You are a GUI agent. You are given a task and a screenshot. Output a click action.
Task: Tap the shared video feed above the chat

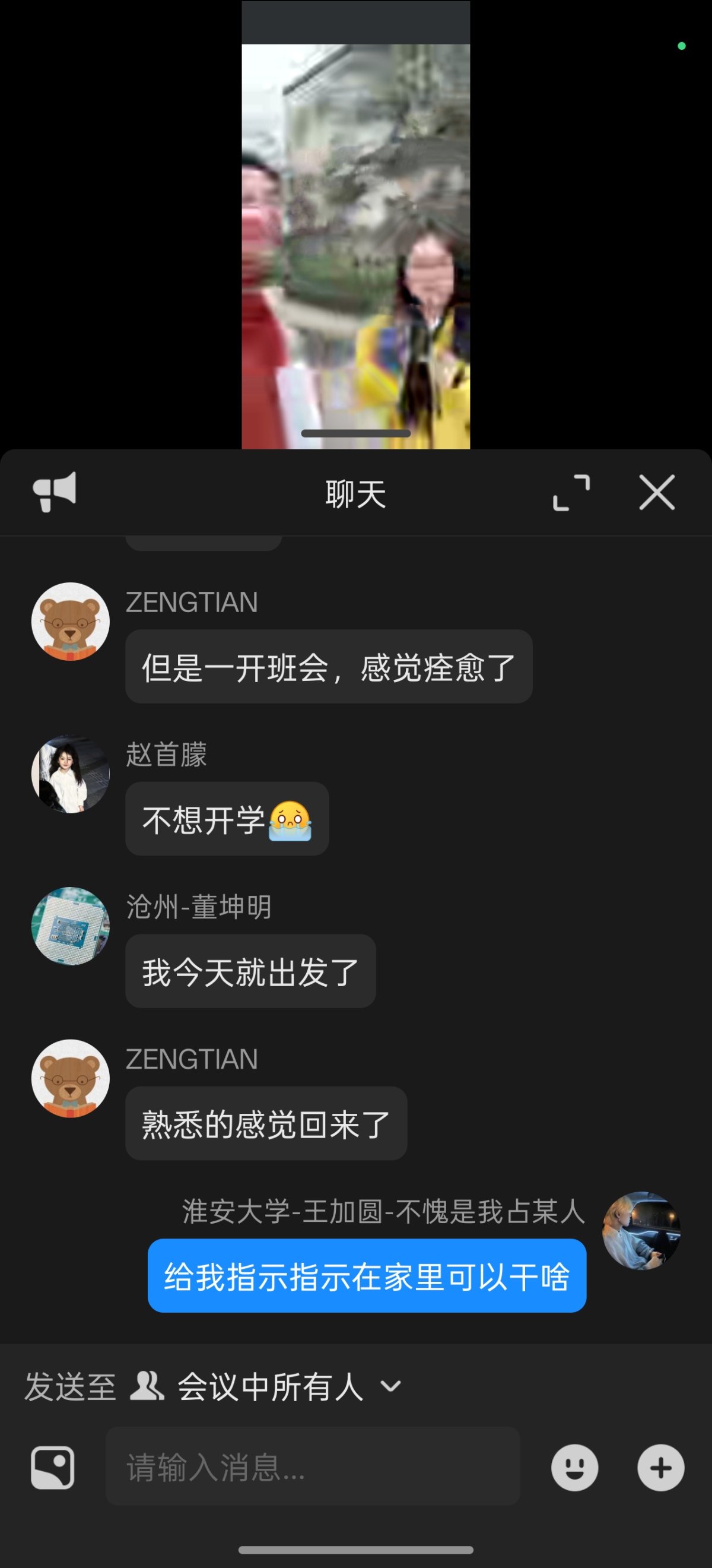[x=355, y=243]
